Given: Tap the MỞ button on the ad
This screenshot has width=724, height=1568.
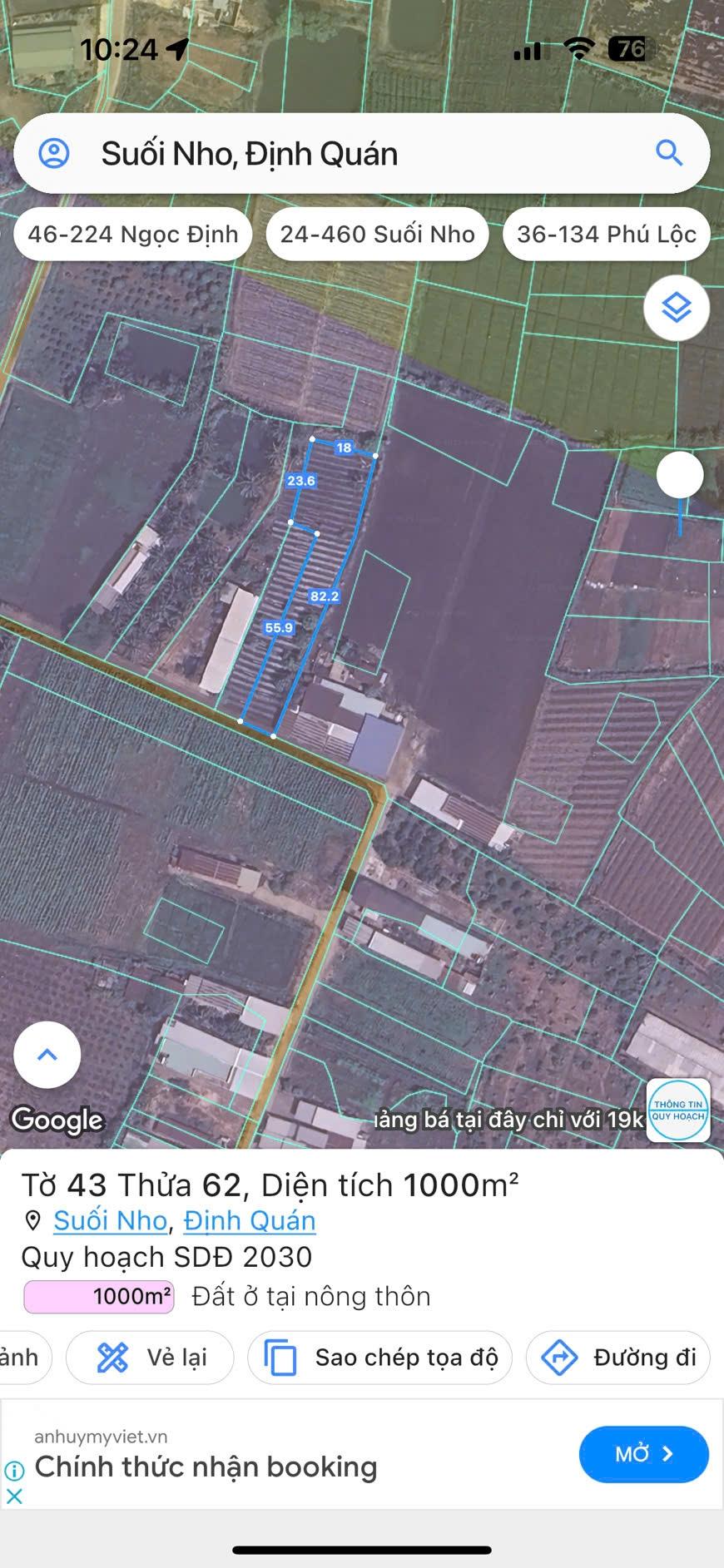Looking at the screenshot, I should pyautogui.click(x=643, y=1454).
